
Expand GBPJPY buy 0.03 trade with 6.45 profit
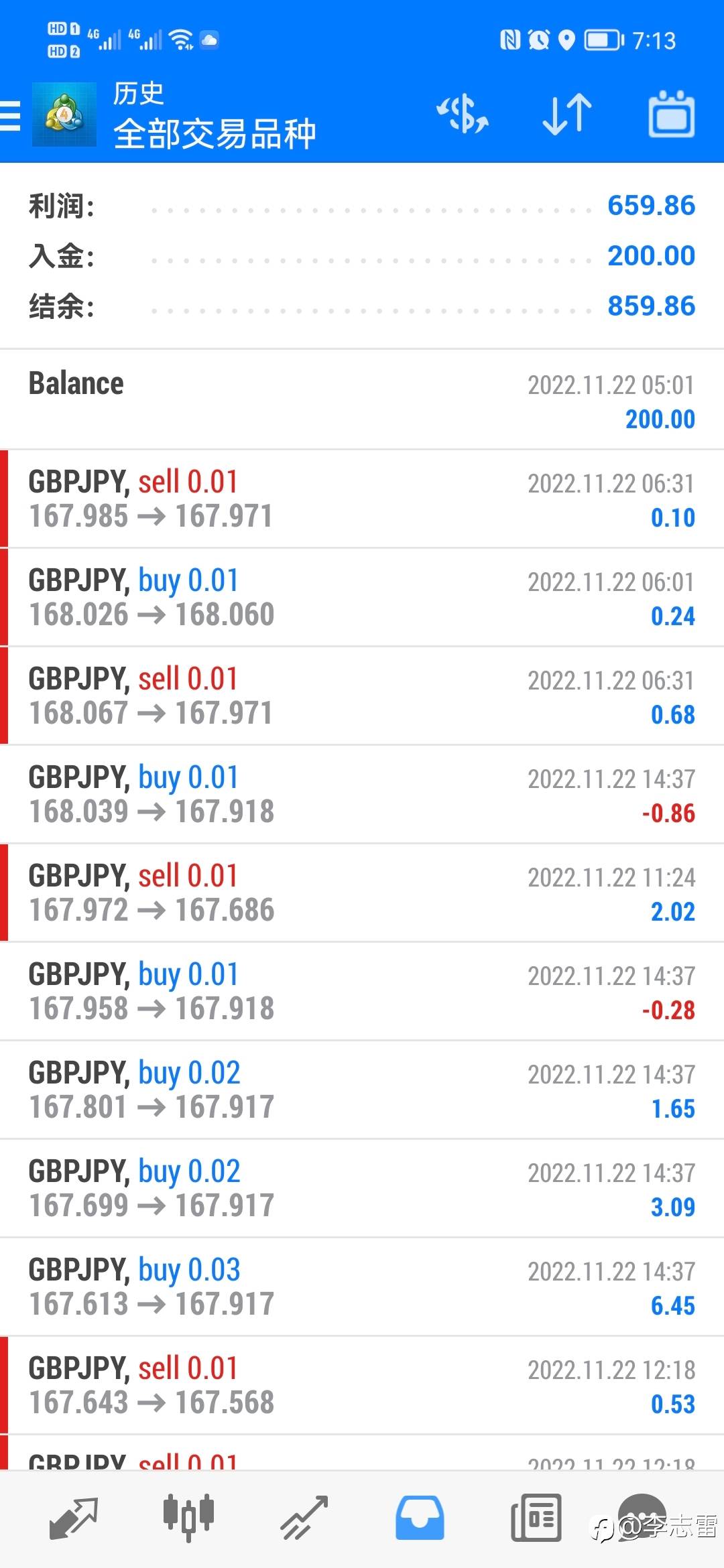click(x=362, y=1287)
